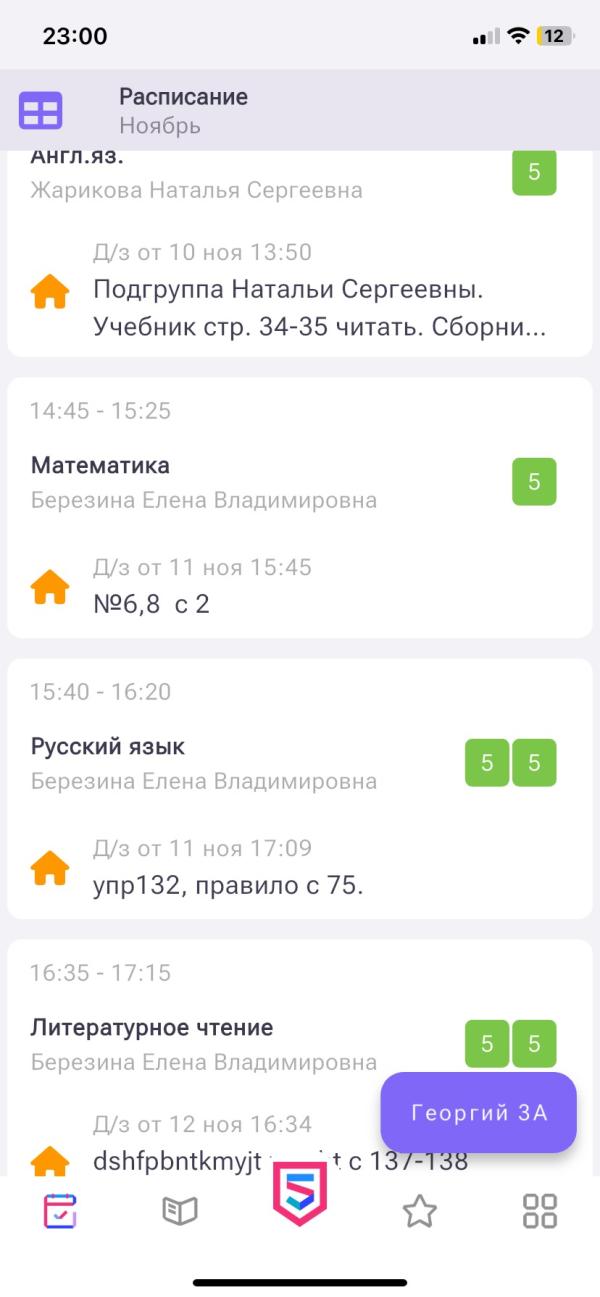This screenshot has height=1297, width=600.
Task: Switch to the open book diary tab
Action: (x=180, y=1211)
